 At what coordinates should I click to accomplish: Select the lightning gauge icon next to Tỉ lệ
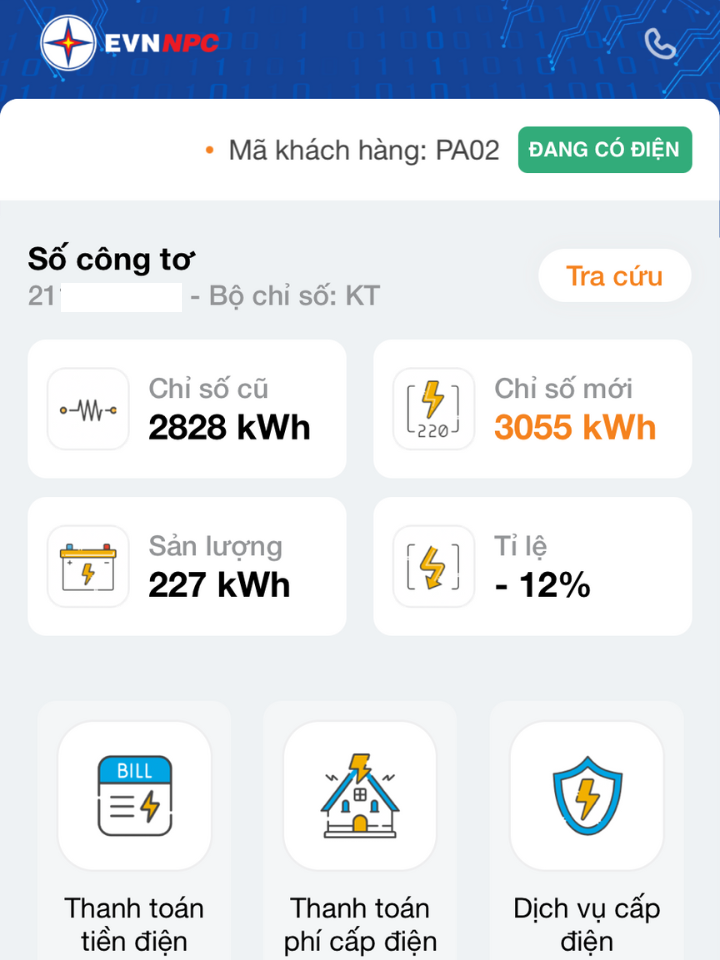click(x=433, y=565)
